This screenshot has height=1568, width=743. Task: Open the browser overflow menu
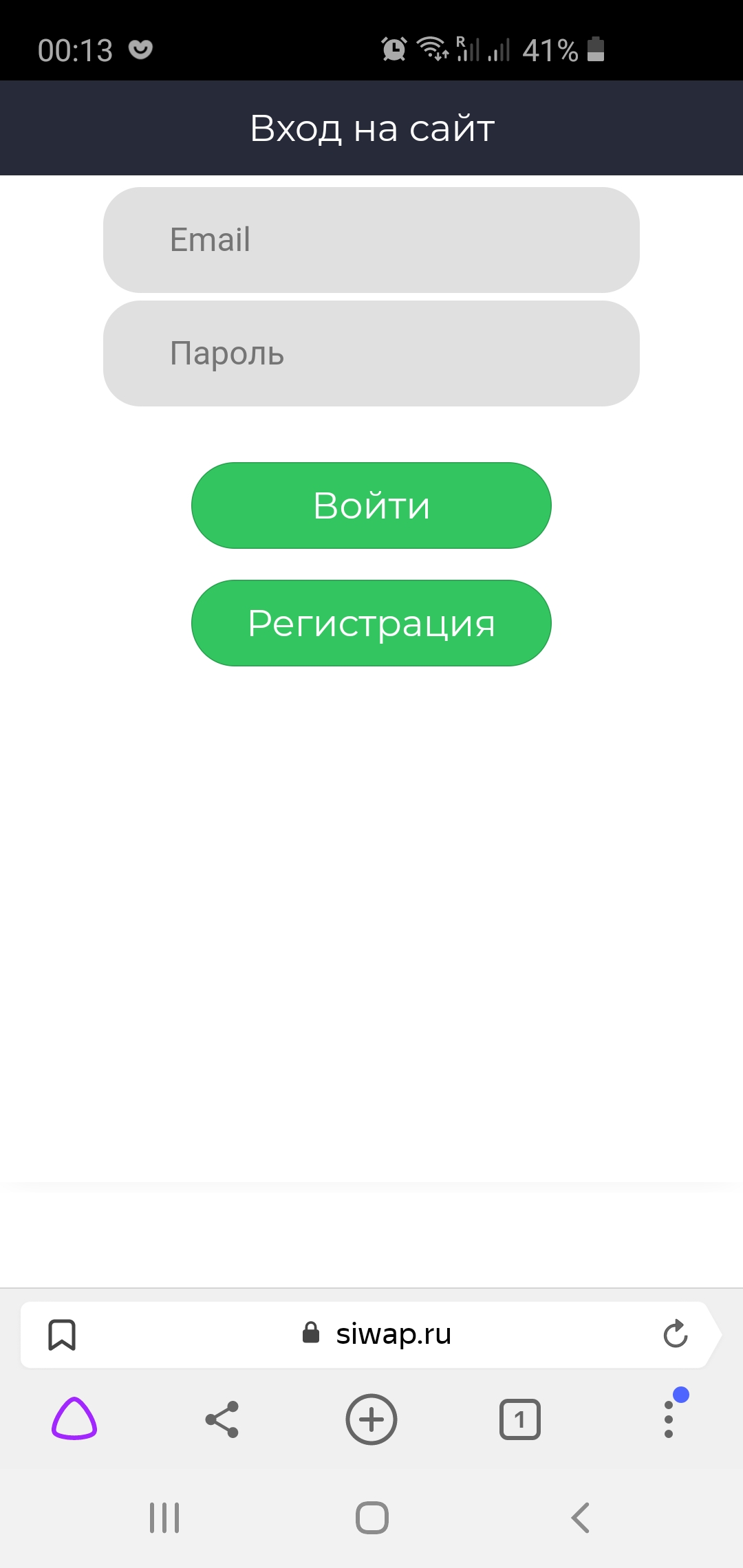[x=669, y=1419]
